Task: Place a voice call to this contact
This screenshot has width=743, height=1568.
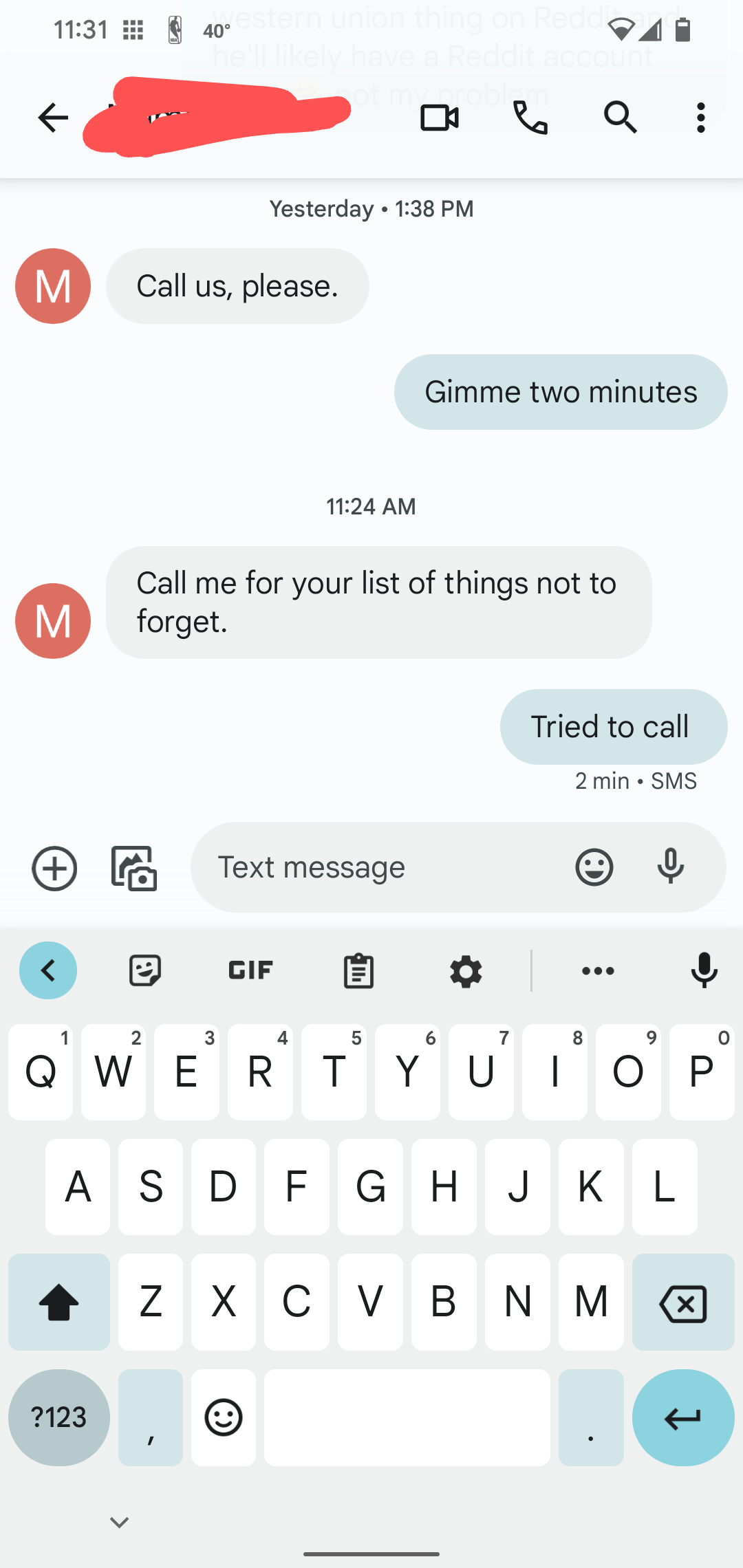Action: pyautogui.click(x=530, y=118)
